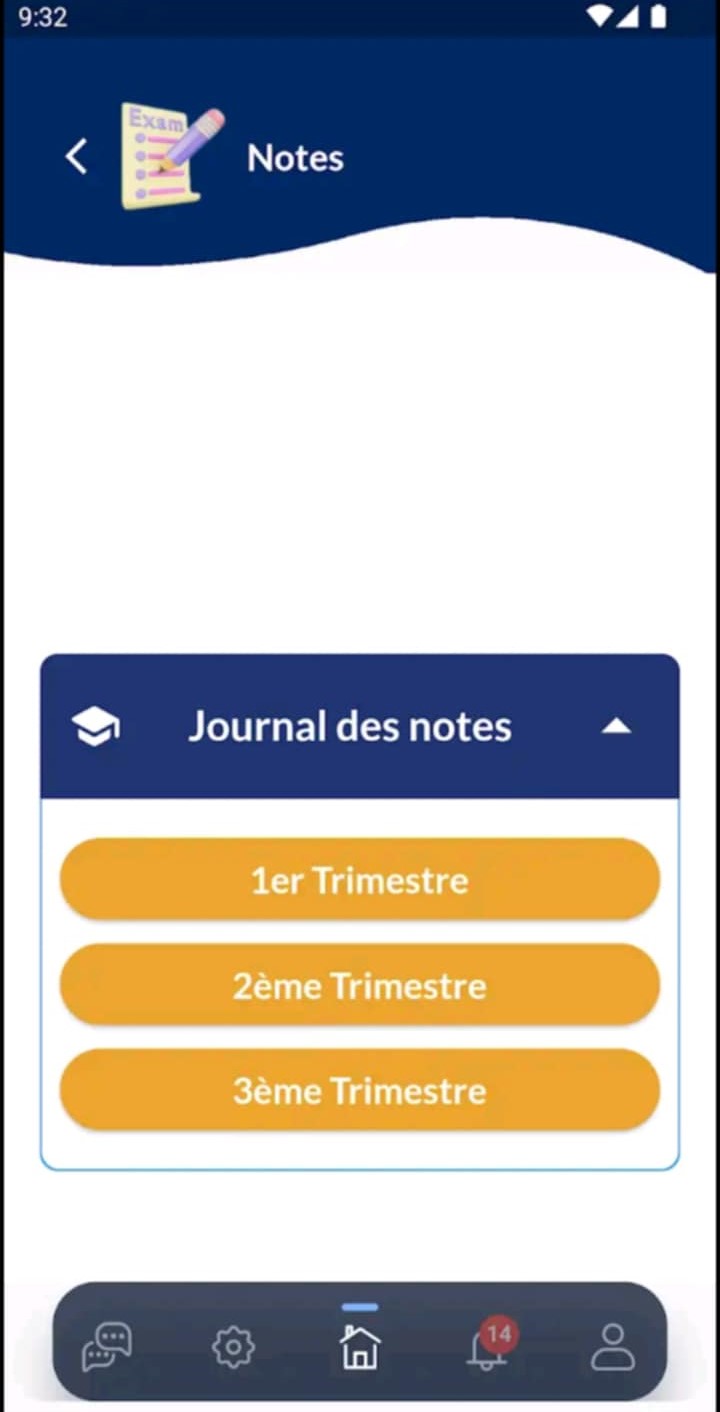The image size is (720, 1412).
Task: Open settings gear in bottom bar
Action: (x=233, y=1347)
